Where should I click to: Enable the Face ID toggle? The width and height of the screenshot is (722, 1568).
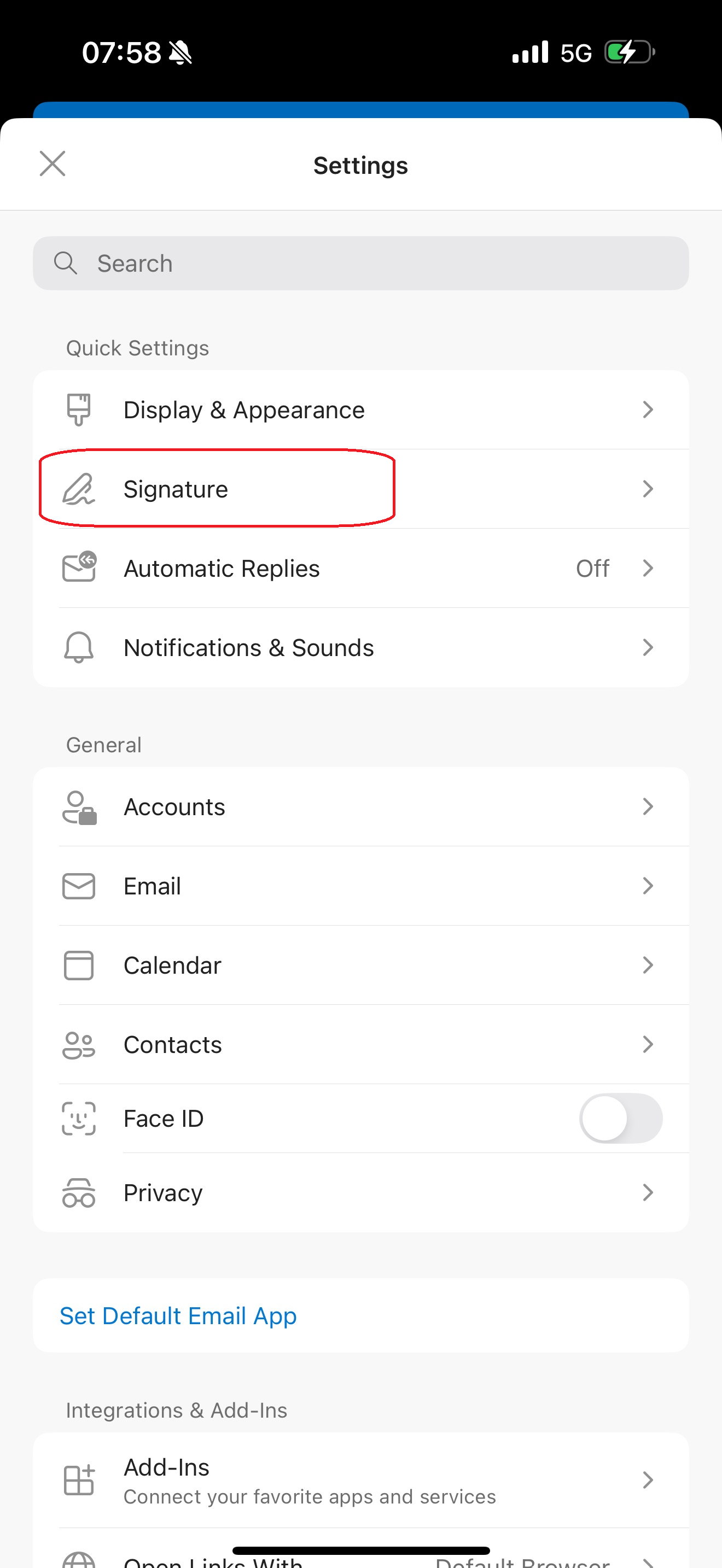pyautogui.click(x=621, y=1118)
